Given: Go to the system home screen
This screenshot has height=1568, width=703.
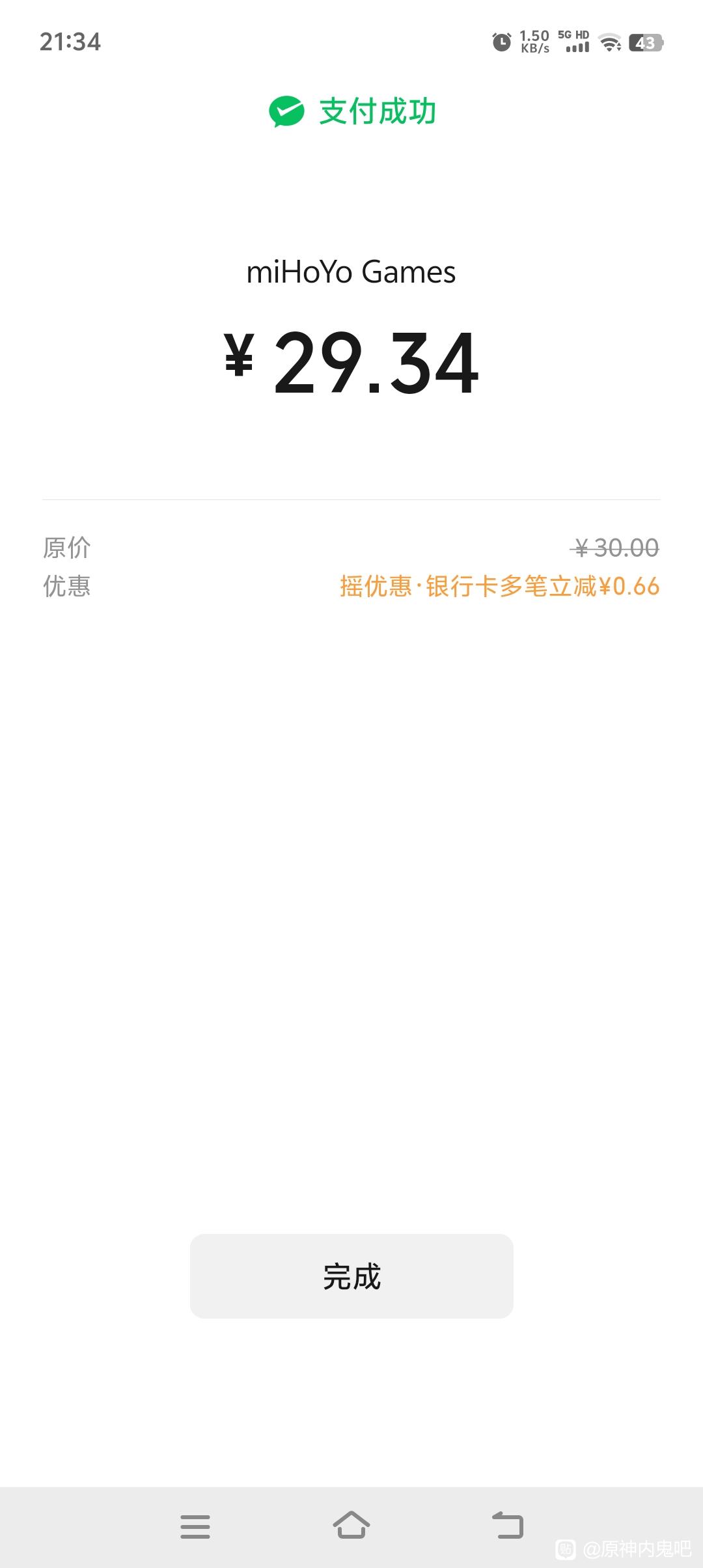Looking at the screenshot, I should [x=351, y=1525].
